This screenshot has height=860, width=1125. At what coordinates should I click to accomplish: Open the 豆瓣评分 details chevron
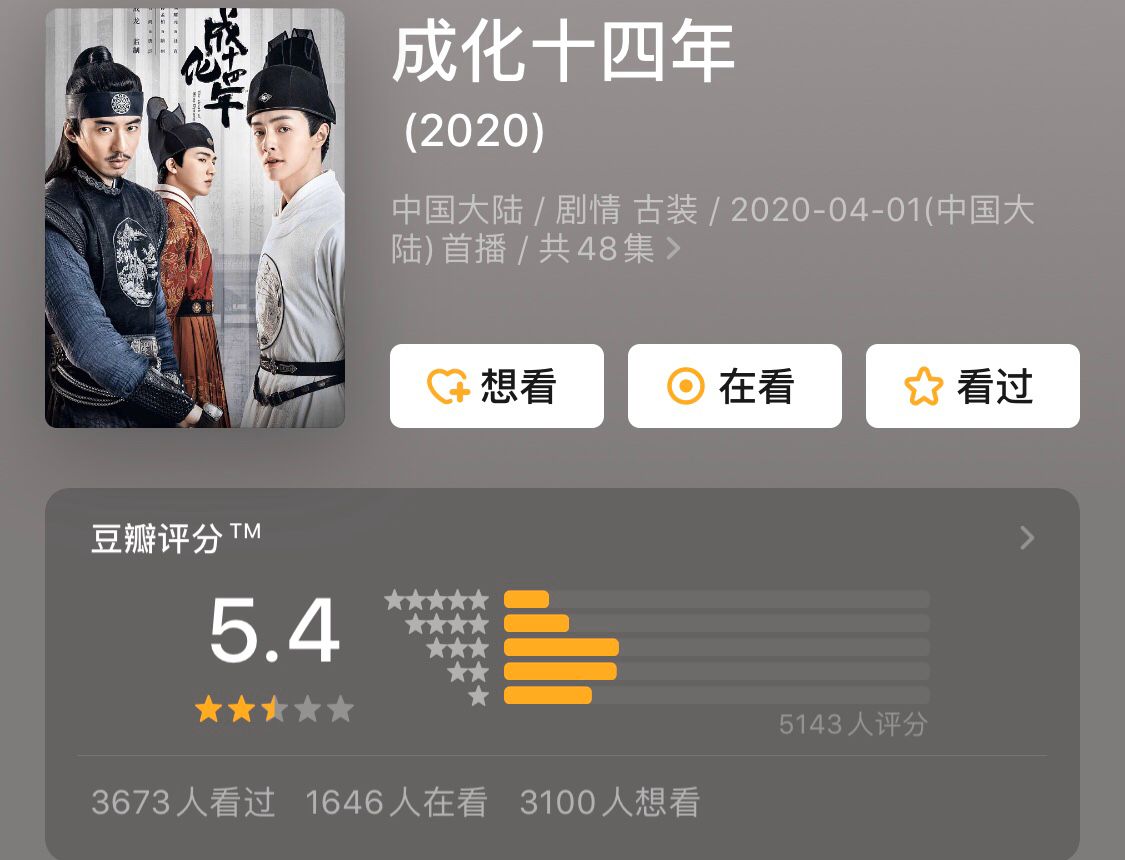pyautogui.click(x=1027, y=539)
